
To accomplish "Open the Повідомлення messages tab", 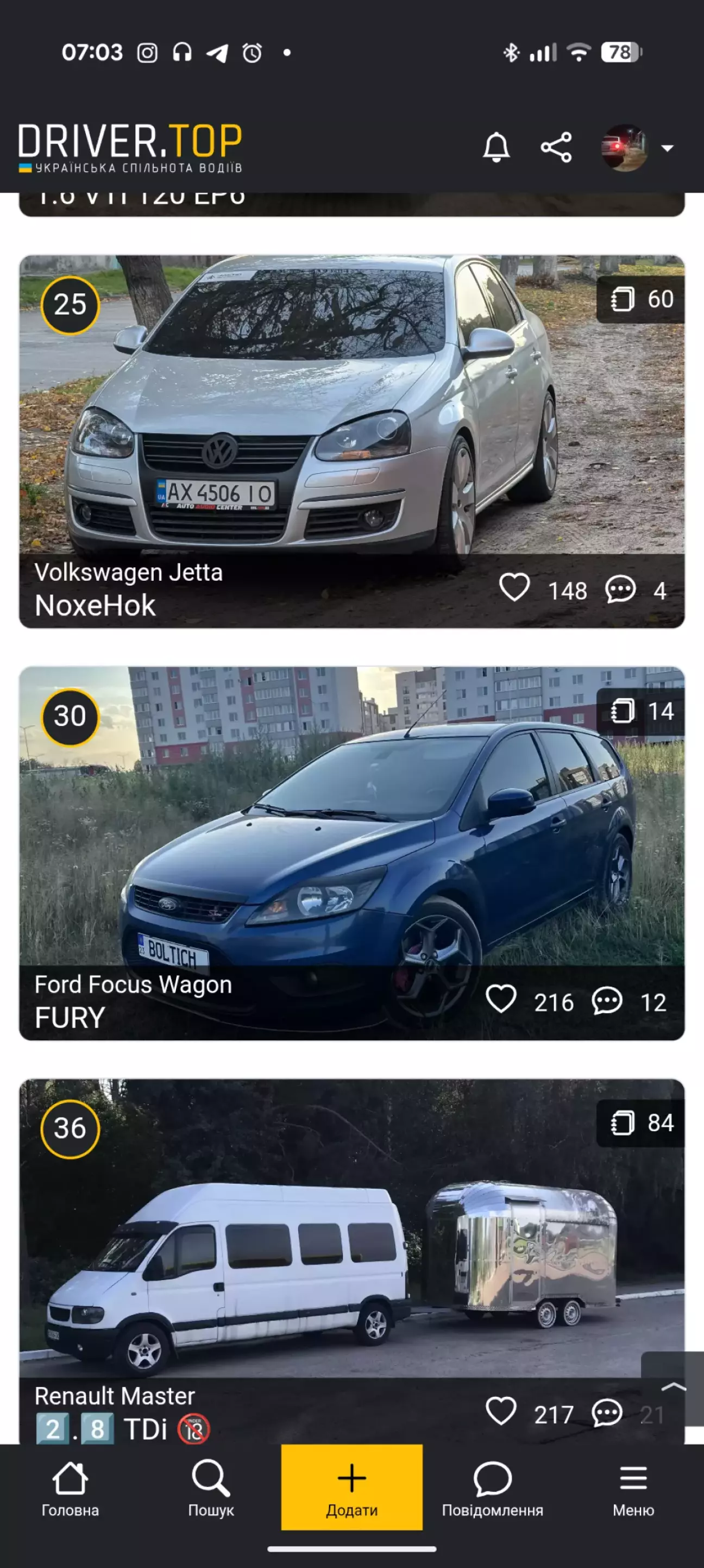I will tap(492, 1488).
